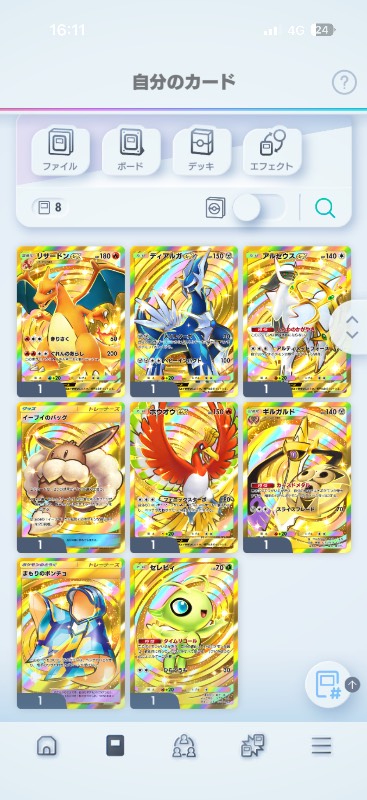The width and height of the screenshot is (367, 800).
Task: Open the help question mark icon
Action: (x=344, y=82)
